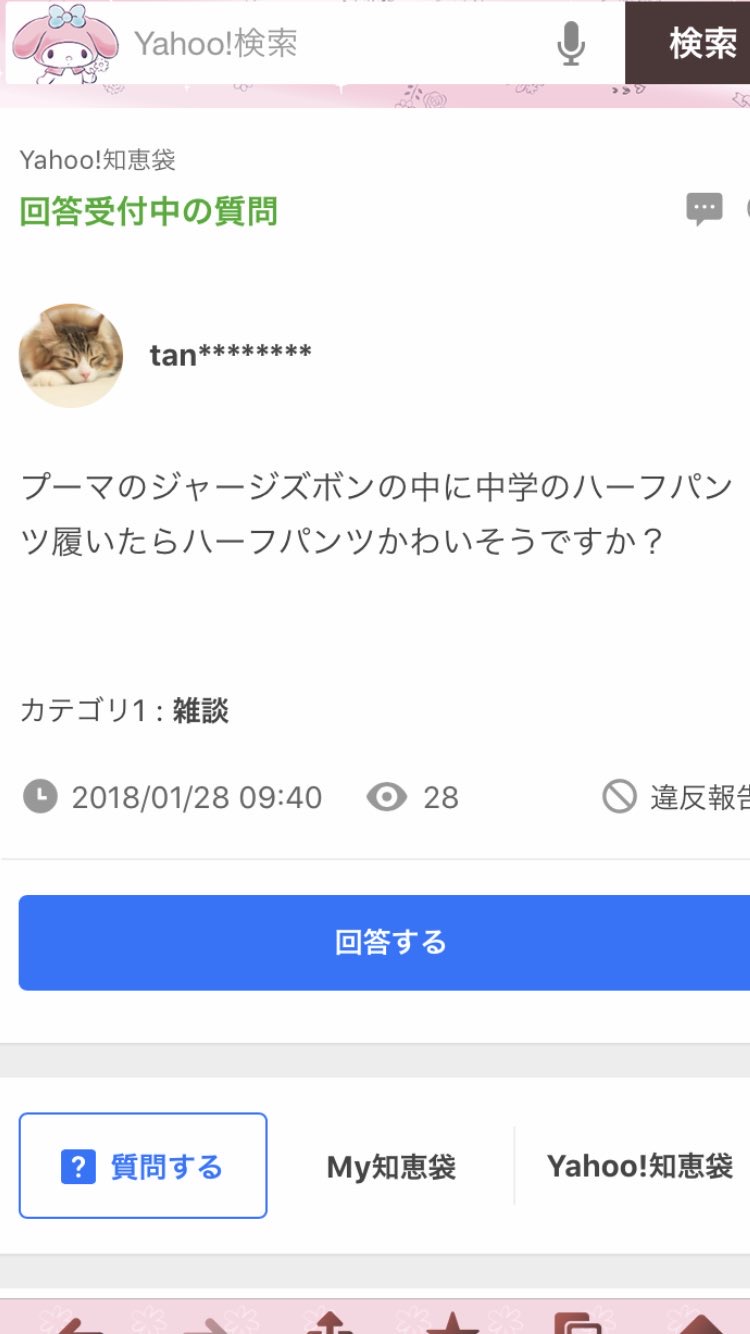Screen dimensions: 750x1334
Task: Bookmark the page with the star icon
Action: pos(453,1323)
